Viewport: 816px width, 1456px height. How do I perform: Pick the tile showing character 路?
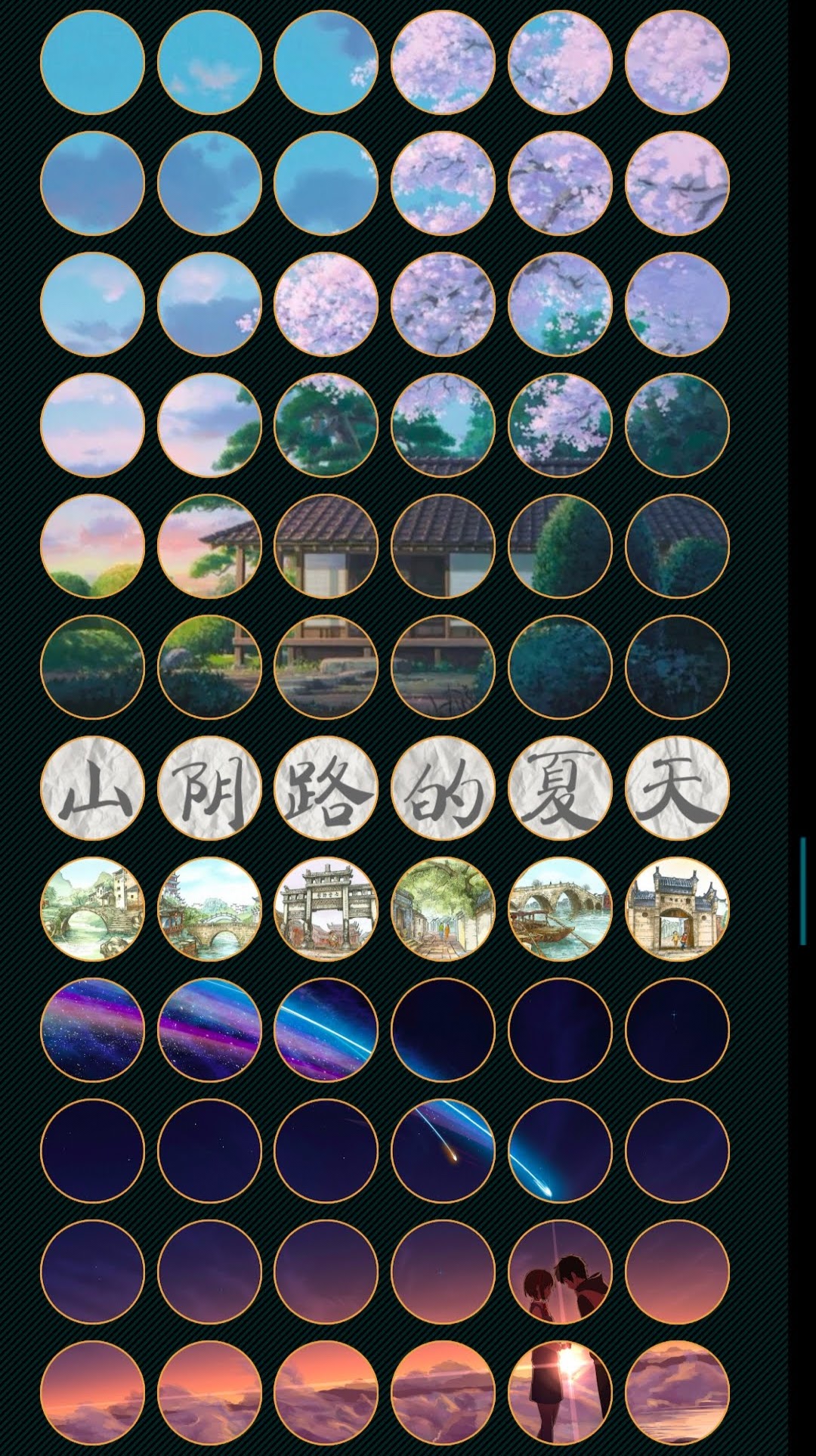[326, 788]
